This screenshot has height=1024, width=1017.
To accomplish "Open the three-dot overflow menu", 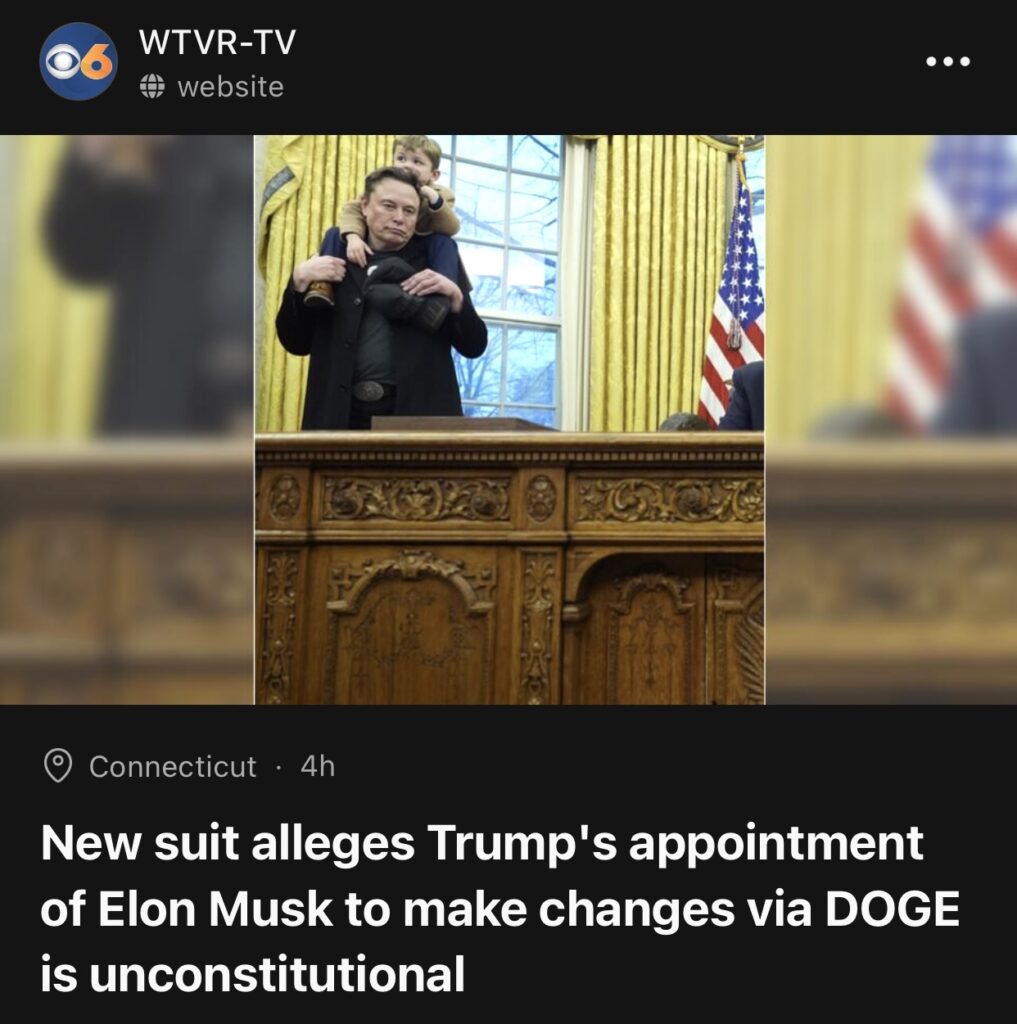I will click(x=947, y=62).
